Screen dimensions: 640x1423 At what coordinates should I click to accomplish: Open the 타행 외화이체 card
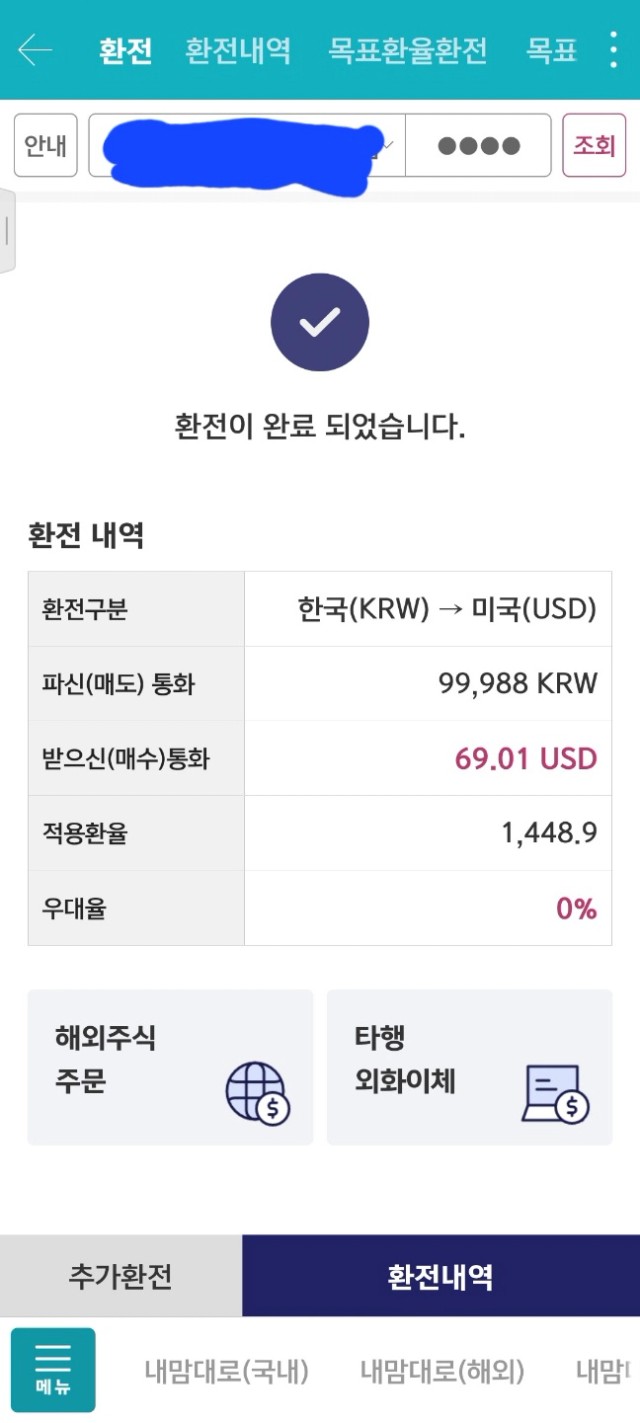470,1067
